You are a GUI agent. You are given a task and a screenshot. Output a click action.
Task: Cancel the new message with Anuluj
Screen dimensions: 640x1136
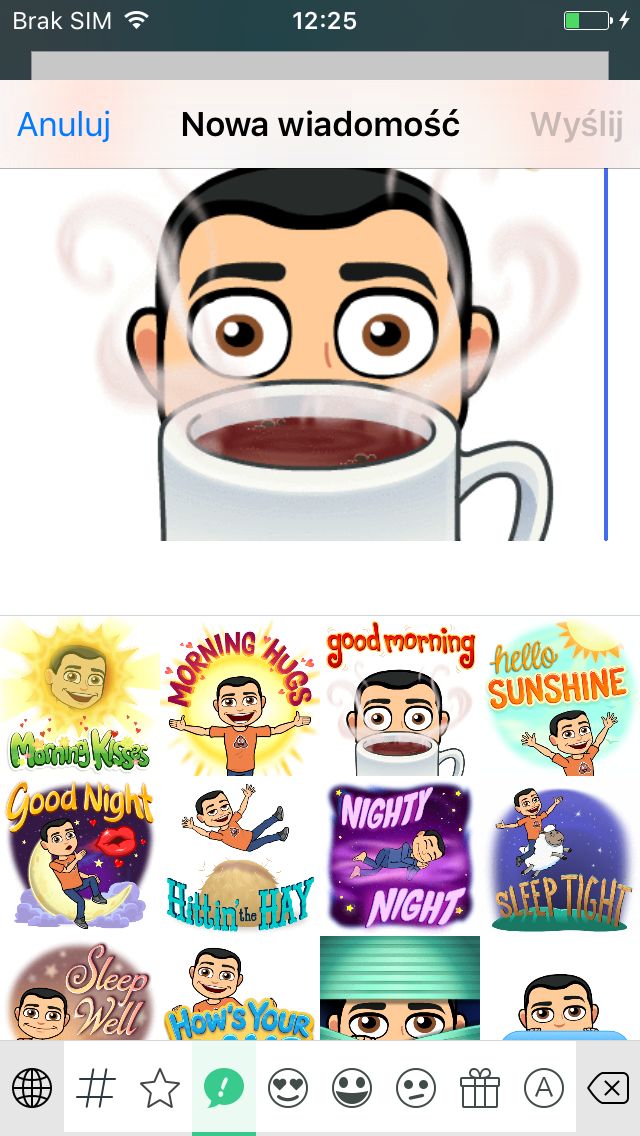click(64, 125)
